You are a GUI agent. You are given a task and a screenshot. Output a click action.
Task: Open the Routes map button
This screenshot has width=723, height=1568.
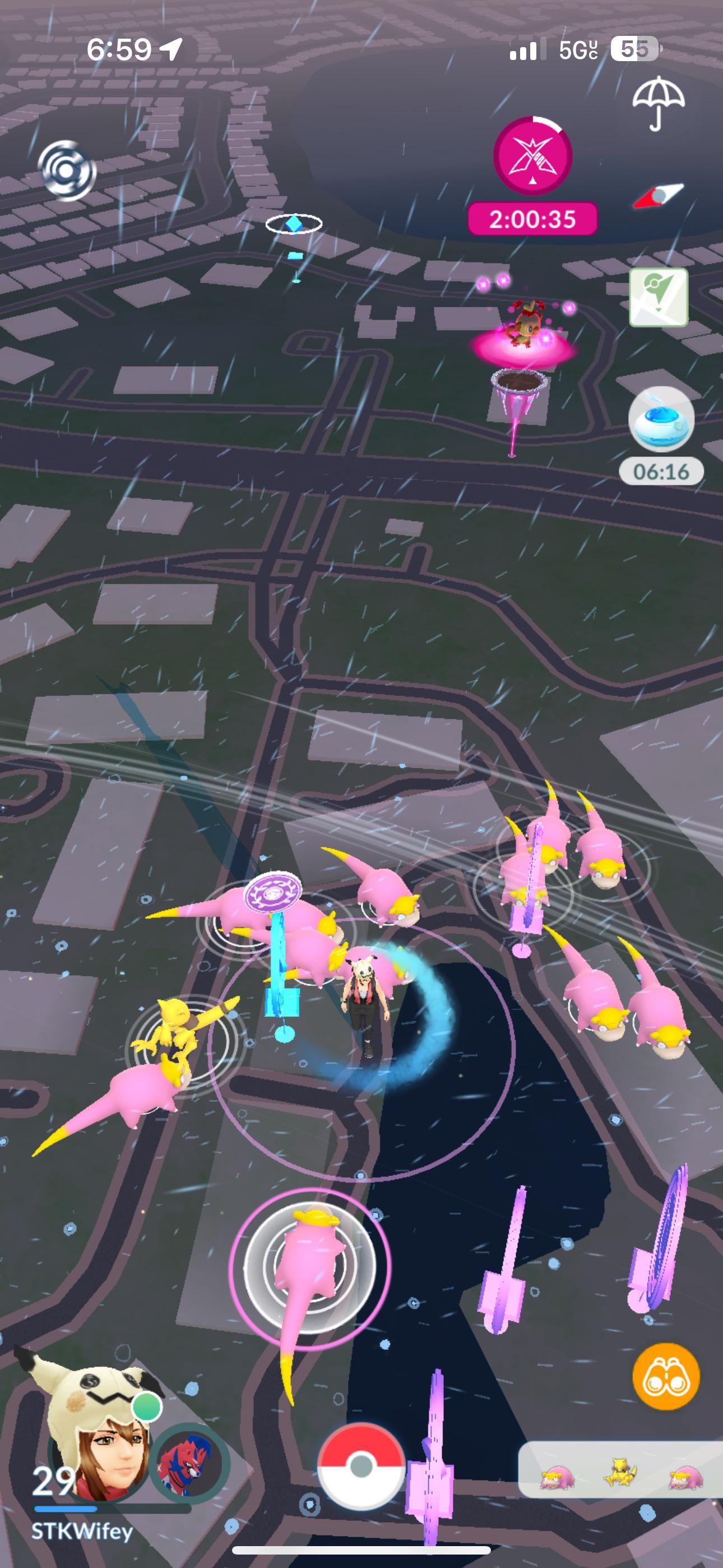(658, 297)
